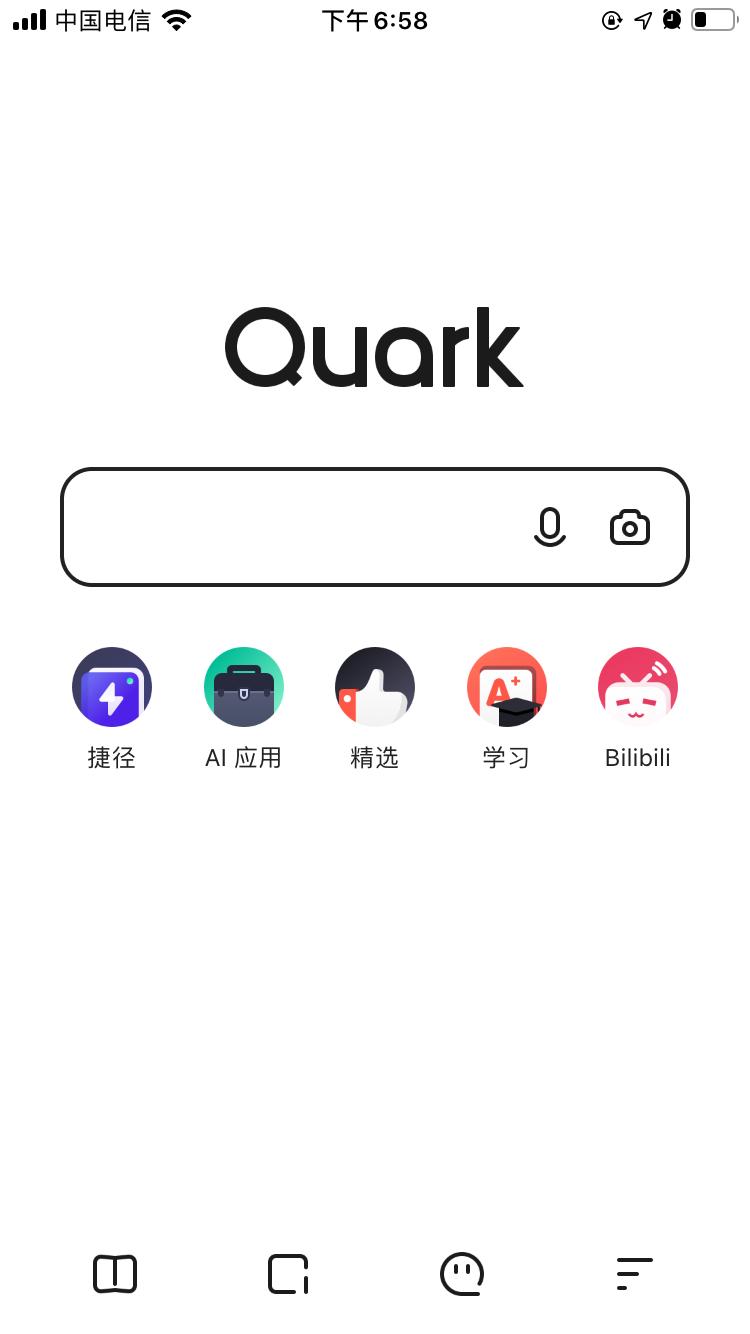Tap the Quark logo
The image size is (750, 1334).
375,348
